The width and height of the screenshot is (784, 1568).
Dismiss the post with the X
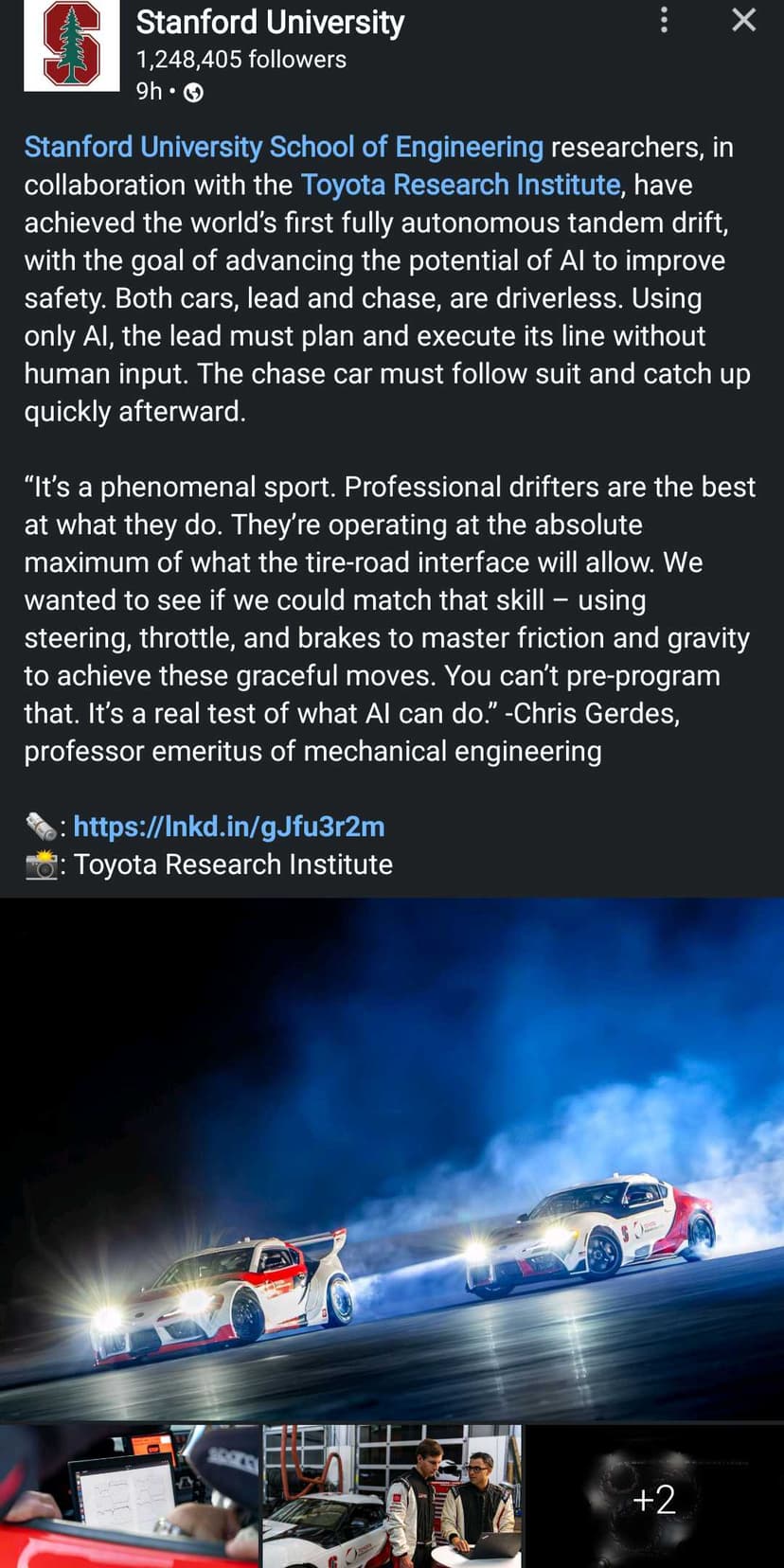pos(744,20)
